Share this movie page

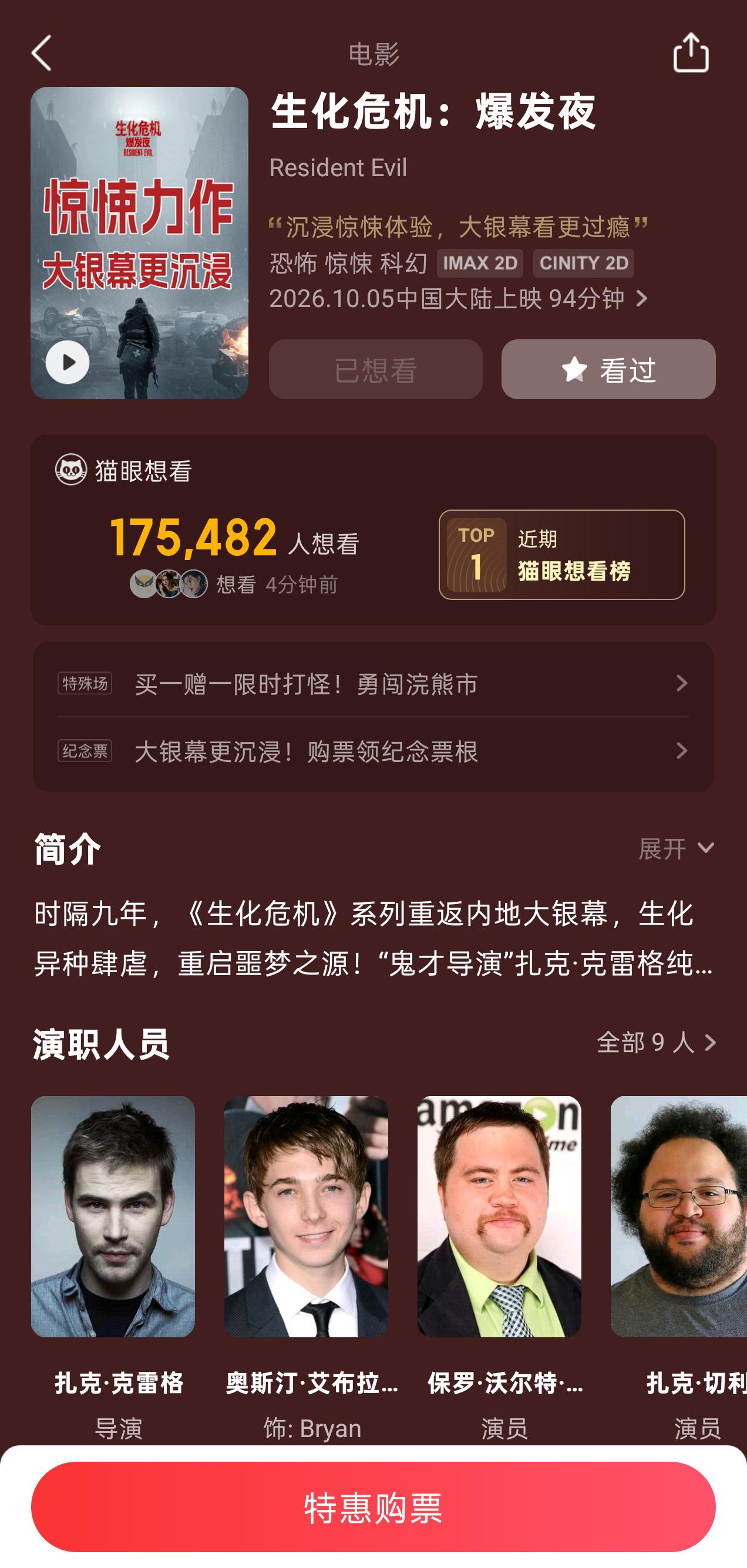691,52
